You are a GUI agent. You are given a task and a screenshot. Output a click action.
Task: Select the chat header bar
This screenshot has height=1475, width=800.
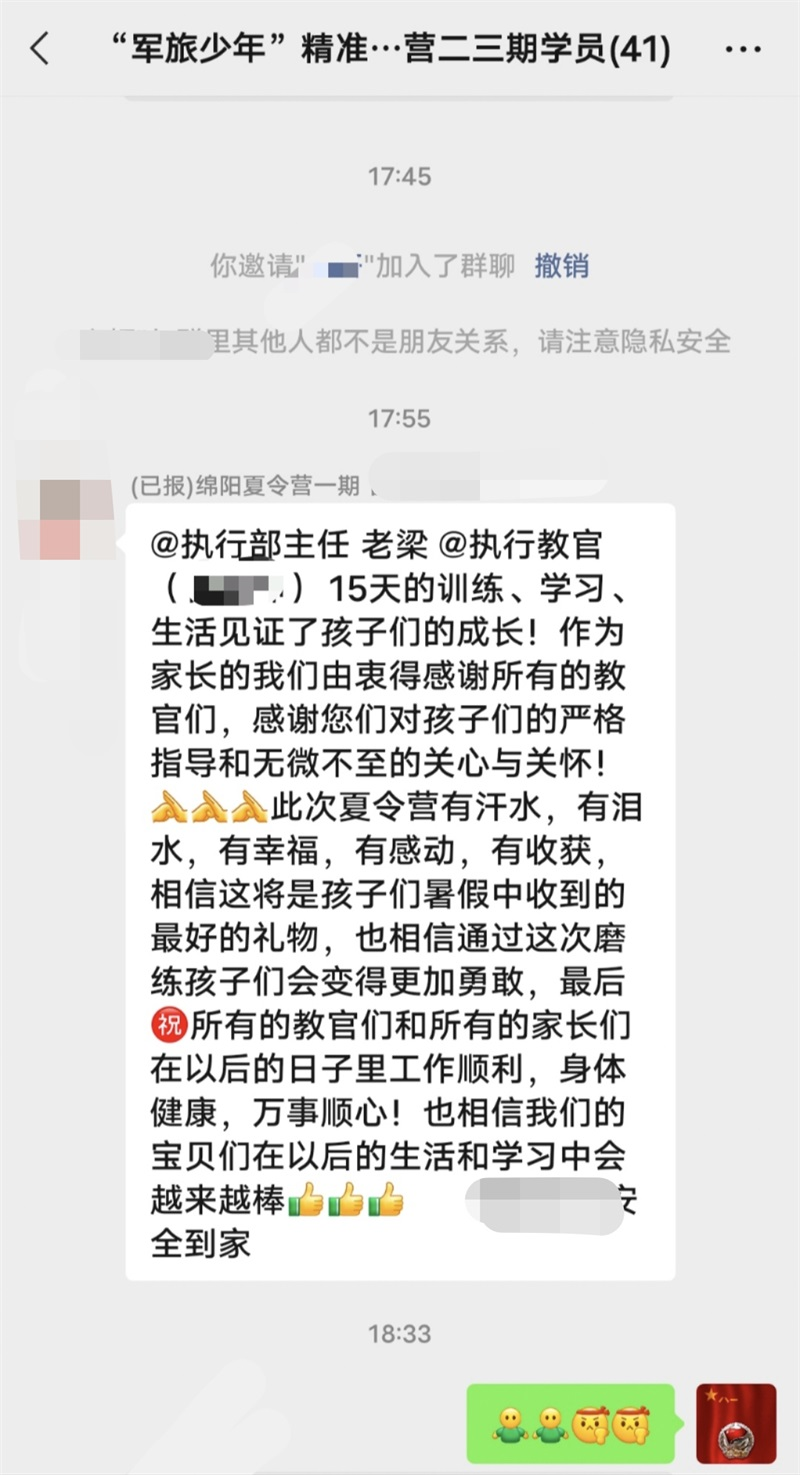coord(400,46)
